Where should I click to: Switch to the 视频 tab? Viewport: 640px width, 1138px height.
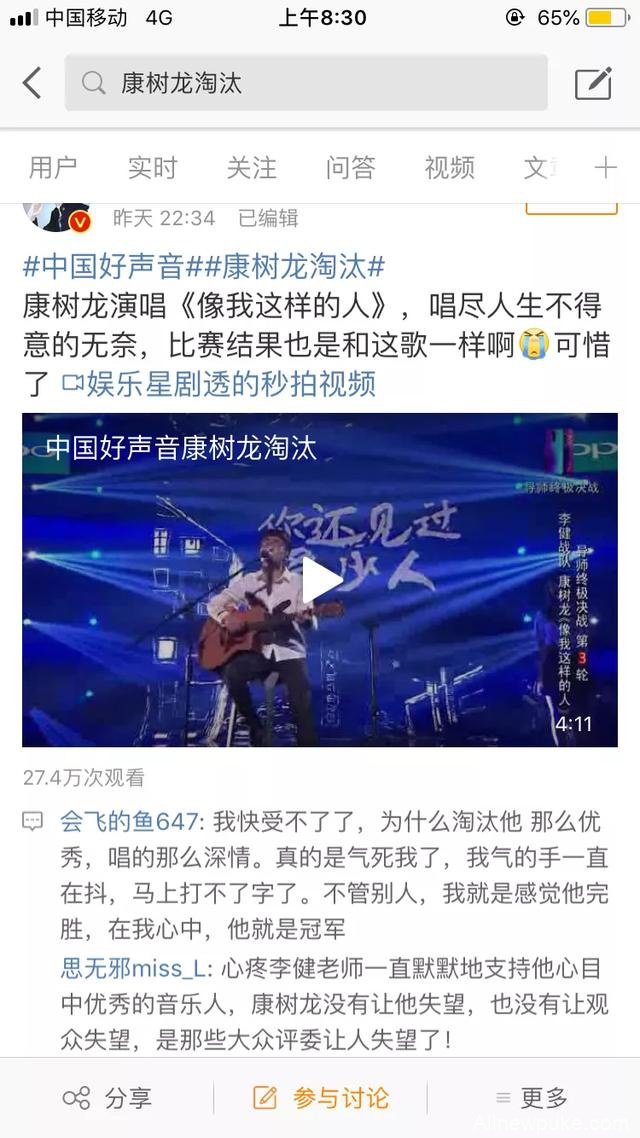pyautogui.click(x=449, y=167)
